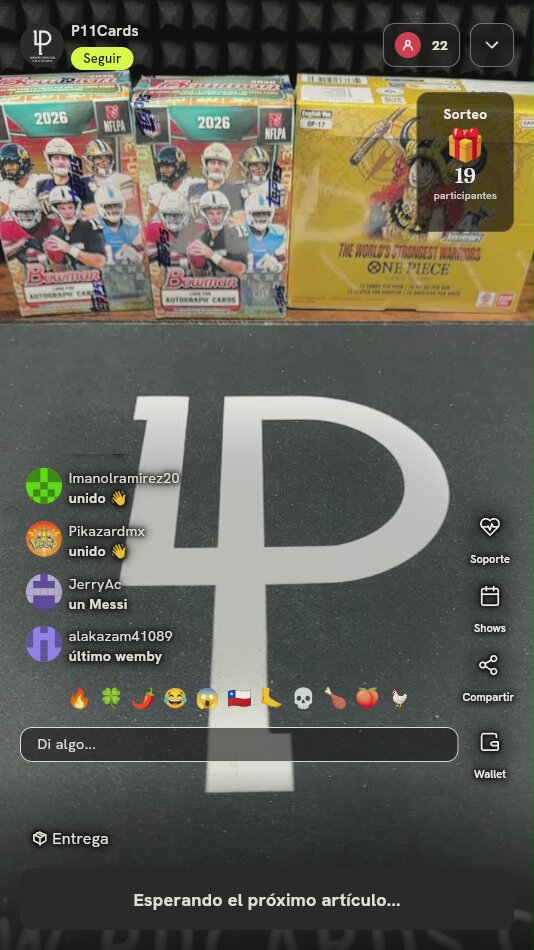Open the viewer list showing 22
This screenshot has width=534, height=950.
421,45
